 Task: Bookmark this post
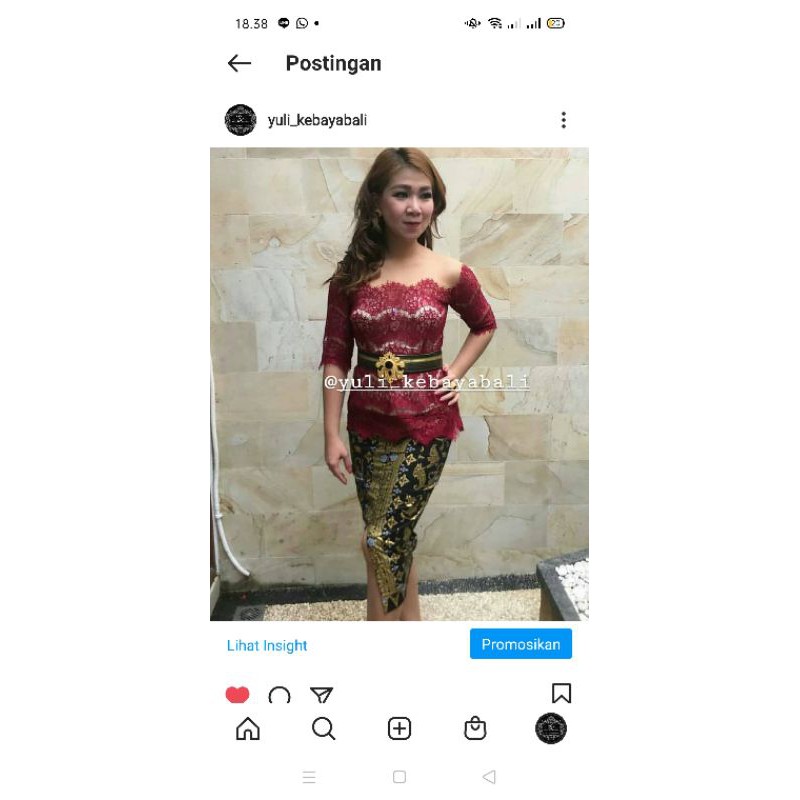pos(561,693)
